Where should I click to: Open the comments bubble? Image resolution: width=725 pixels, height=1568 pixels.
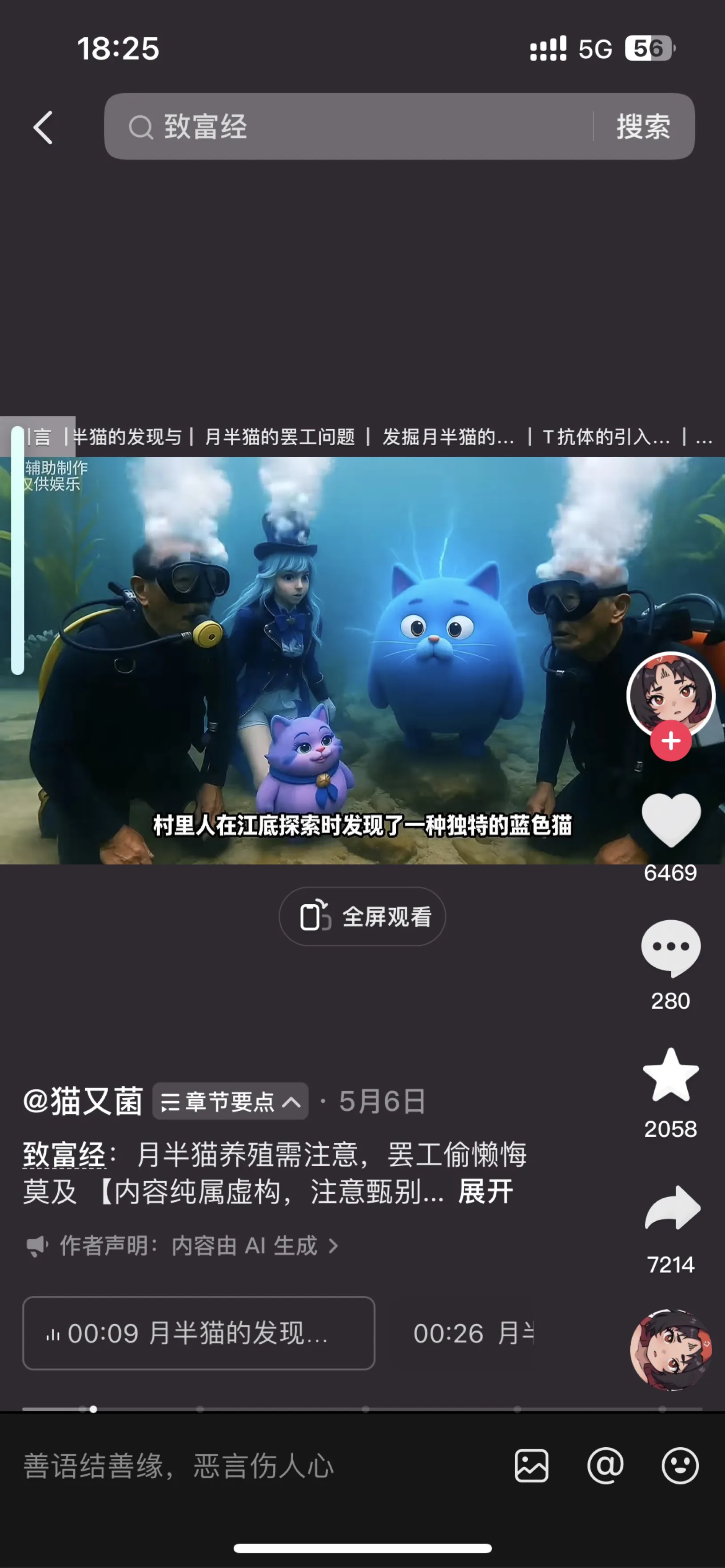(671, 948)
